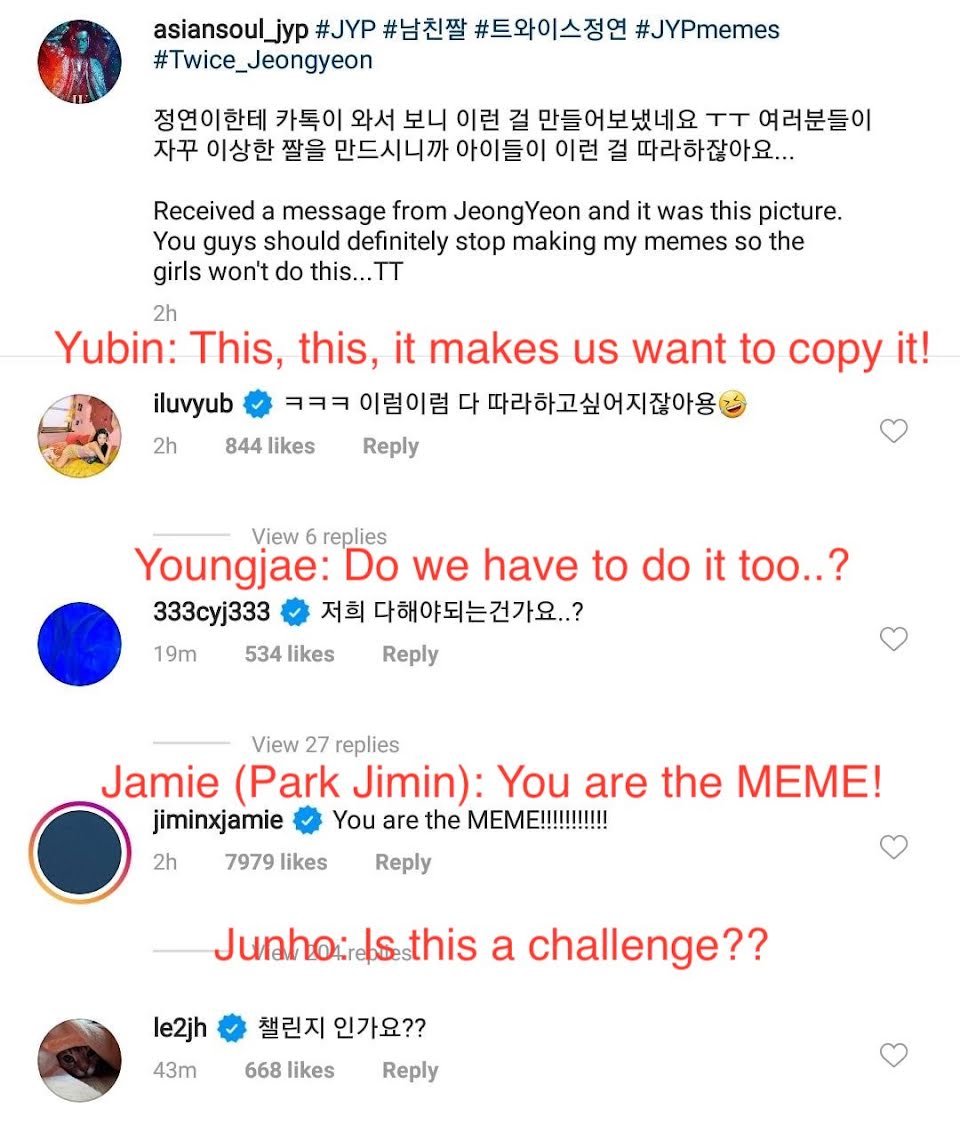Reply to jiminxjamie's comment

pyautogui.click(x=403, y=862)
